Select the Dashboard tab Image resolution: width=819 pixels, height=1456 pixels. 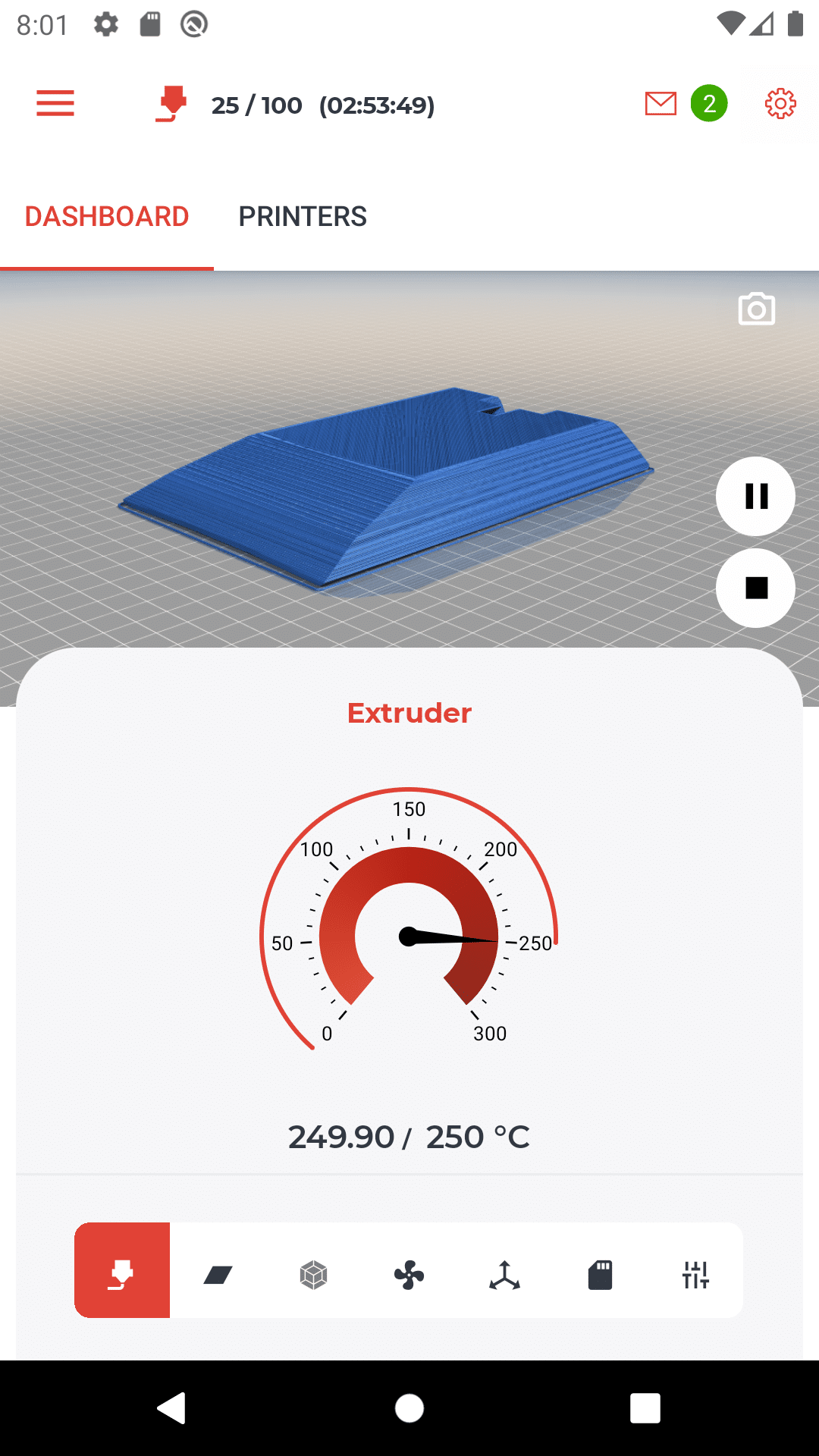107,217
